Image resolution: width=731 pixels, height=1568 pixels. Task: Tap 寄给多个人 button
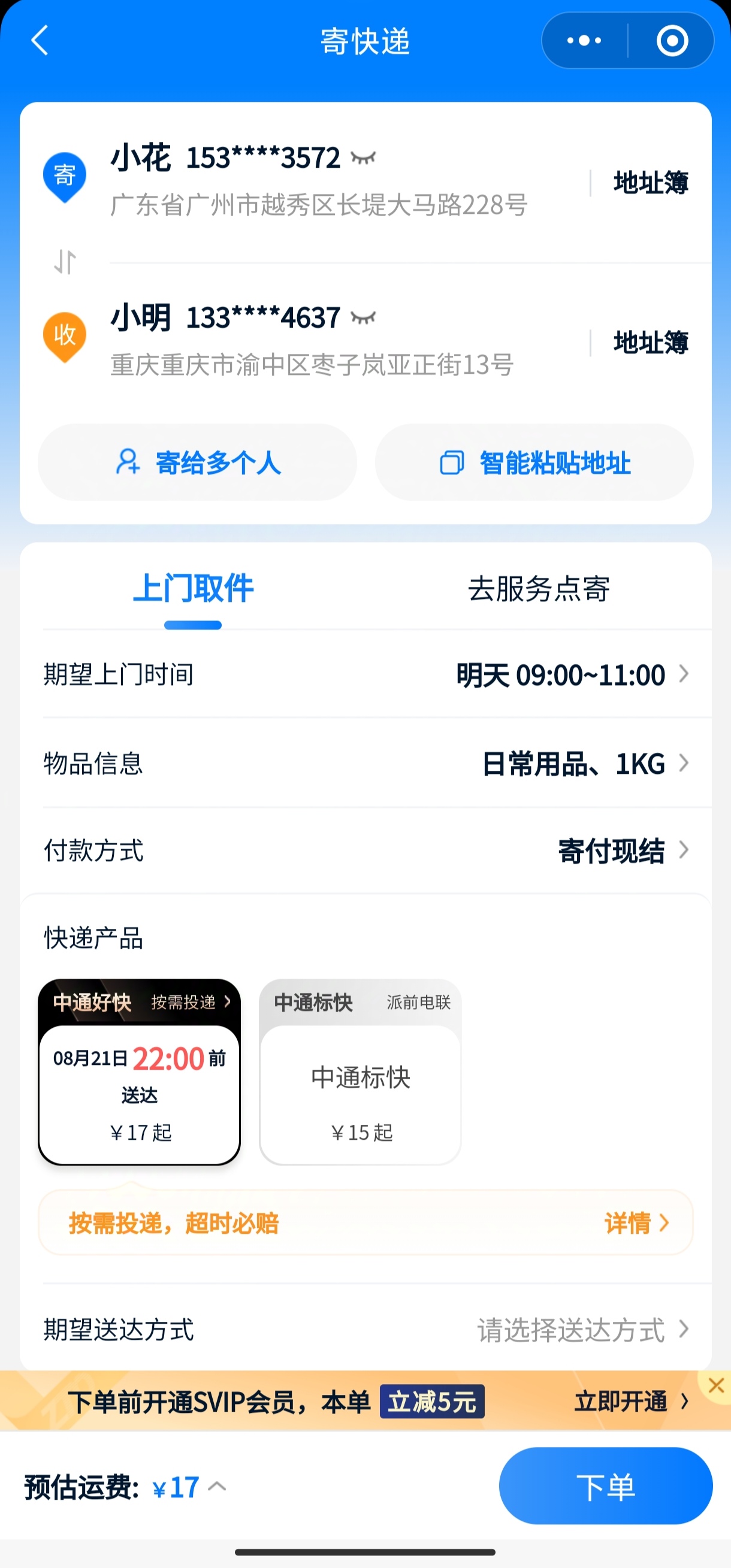point(197,462)
